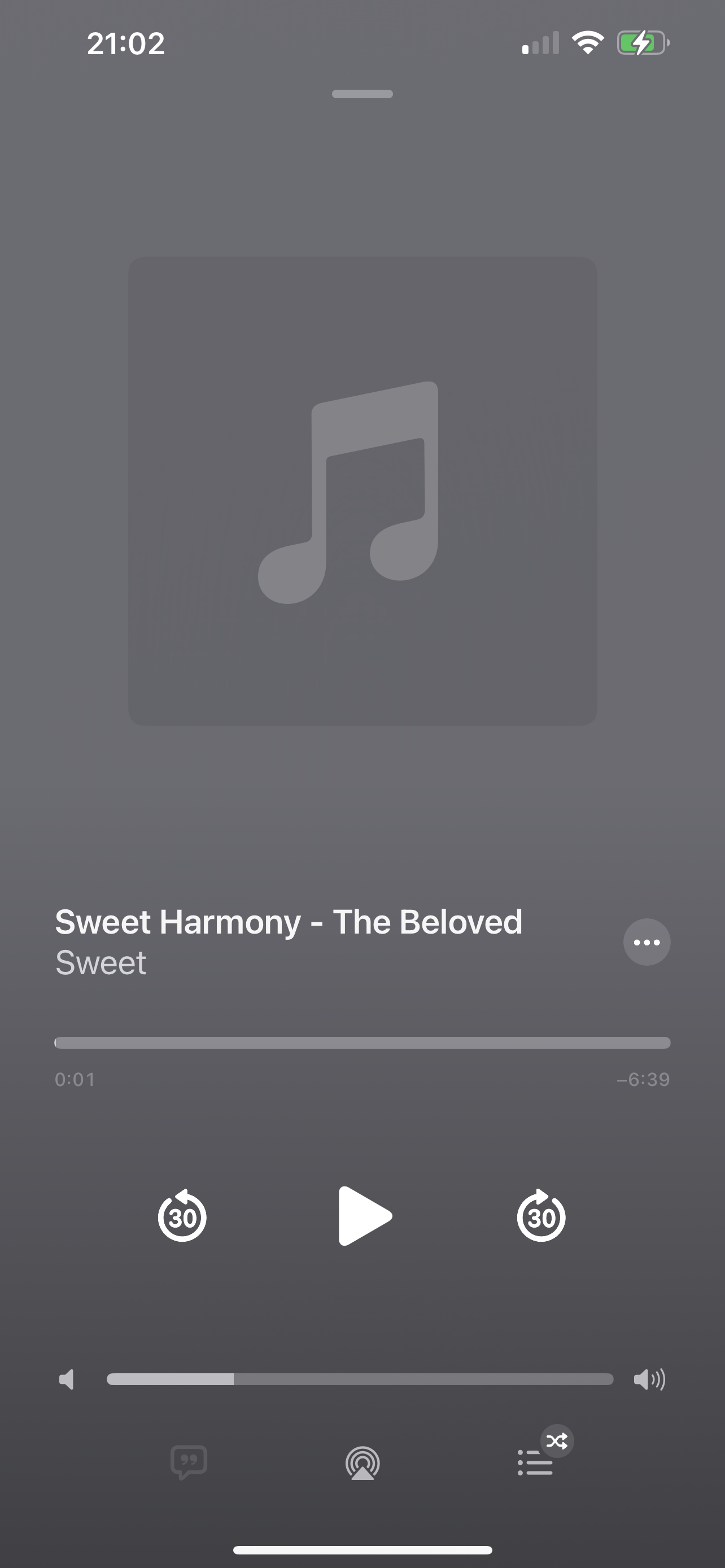The image size is (725, 1568).
Task: Open the AirPlay output picker
Action: pyautogui.click(x=362, y=1464)
